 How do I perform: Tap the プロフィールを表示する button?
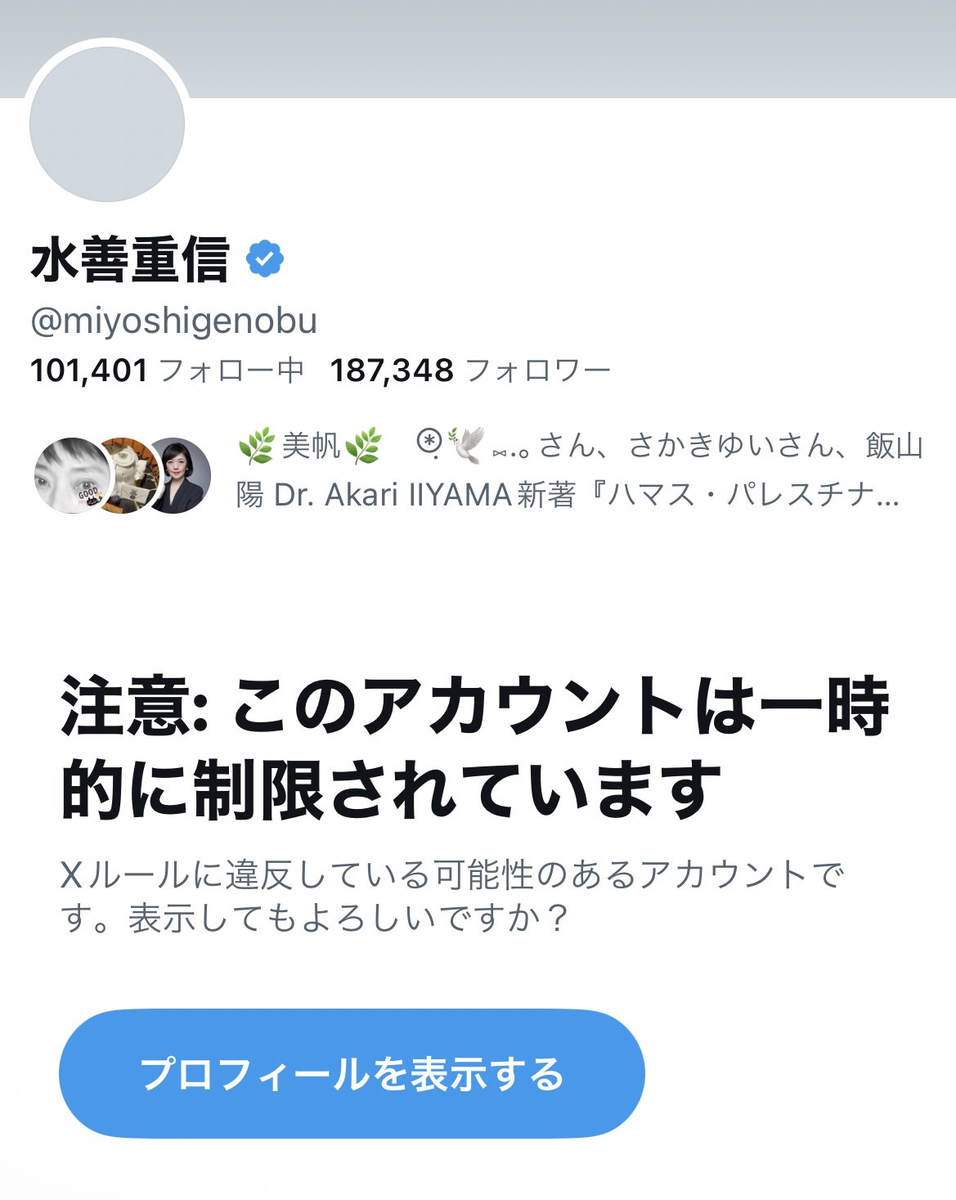click(351, 1074)
